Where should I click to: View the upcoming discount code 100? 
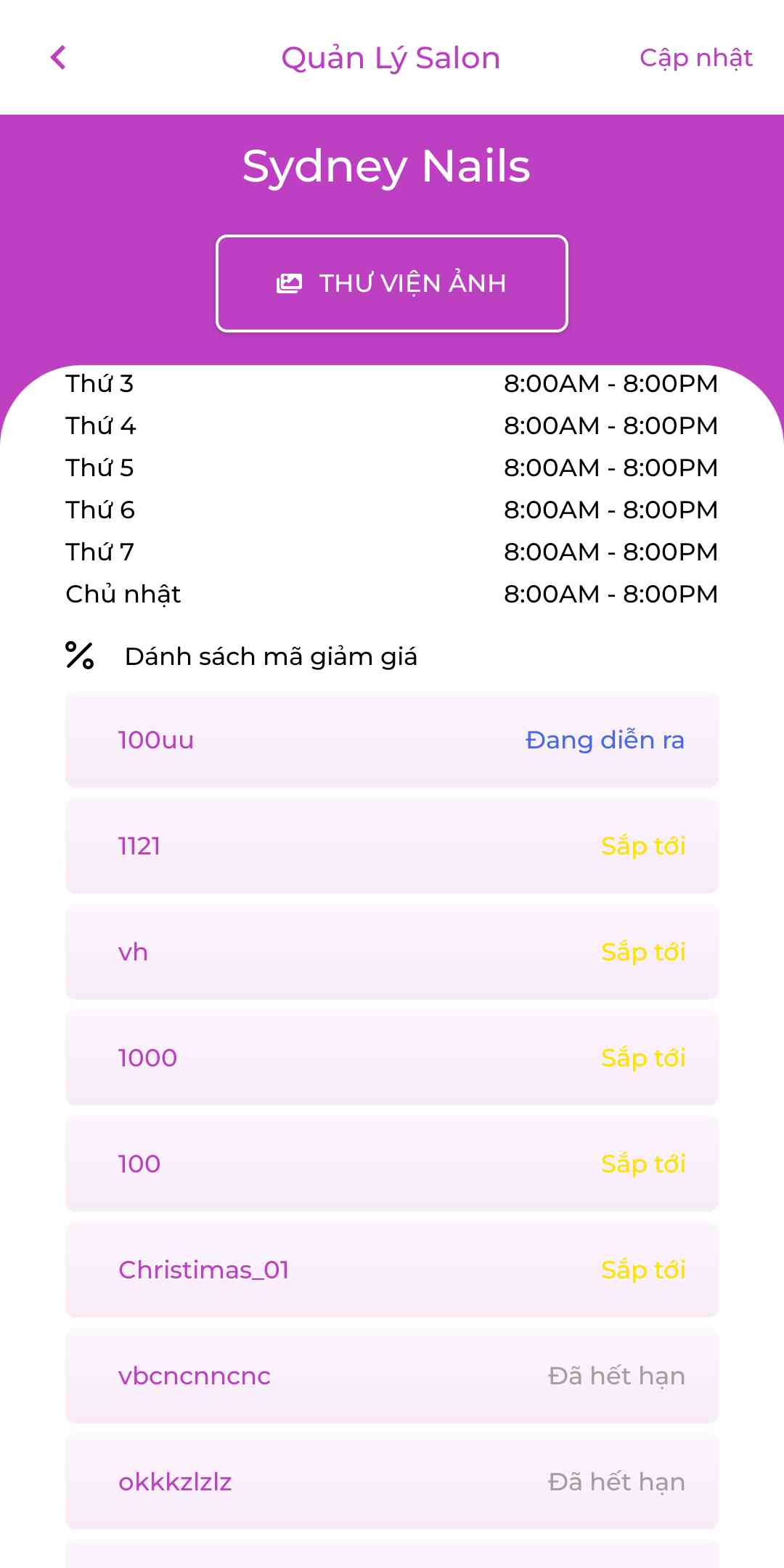coord(392,1164)
